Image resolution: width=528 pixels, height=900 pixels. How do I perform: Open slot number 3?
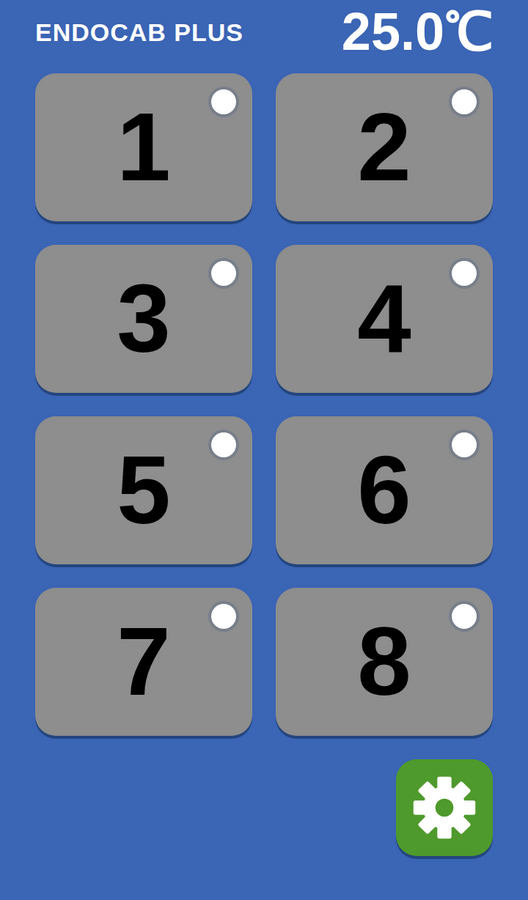[x=143, y=319]
